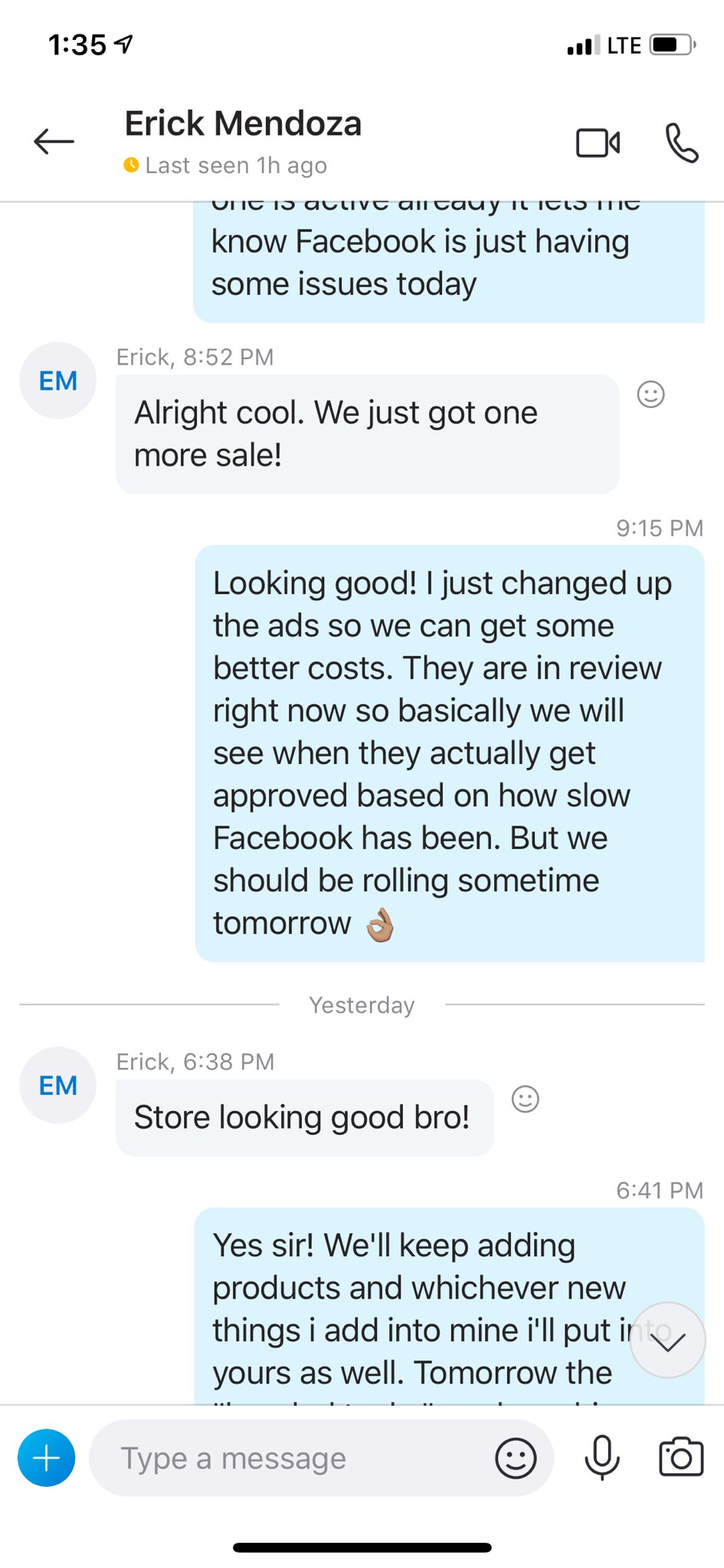
Task: Open Erick Mendoza's profile from the header name
Action: [x=243, y=123]
